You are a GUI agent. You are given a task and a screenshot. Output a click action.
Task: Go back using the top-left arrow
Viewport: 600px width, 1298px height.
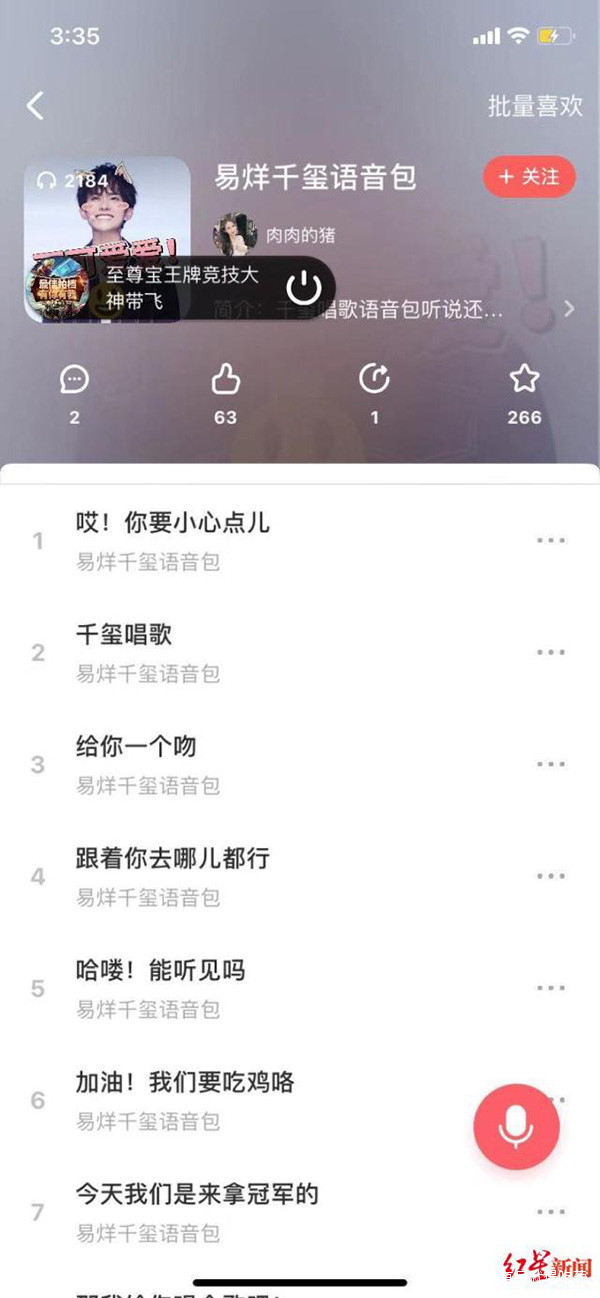click(x=36, y=106)
